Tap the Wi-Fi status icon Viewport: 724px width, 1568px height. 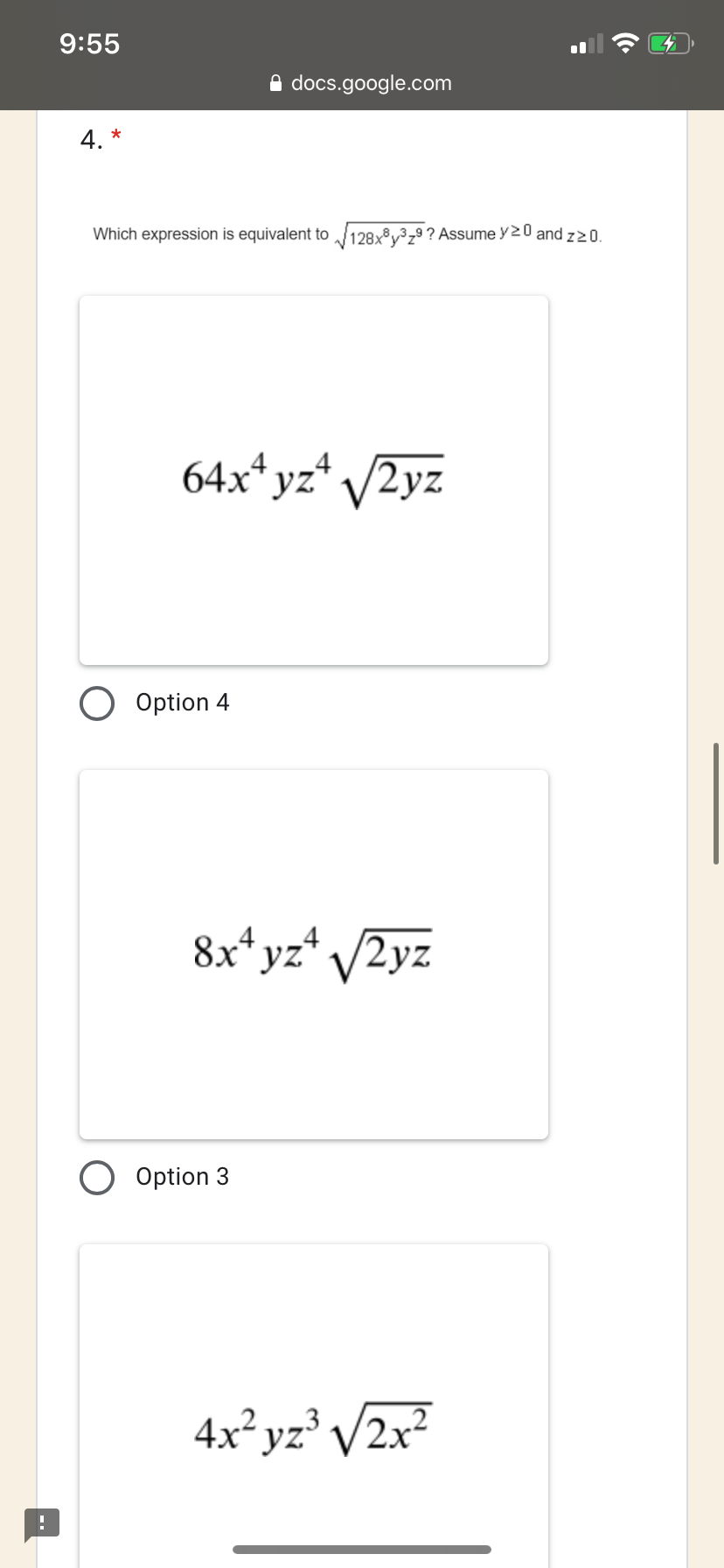tap(625, 42)
